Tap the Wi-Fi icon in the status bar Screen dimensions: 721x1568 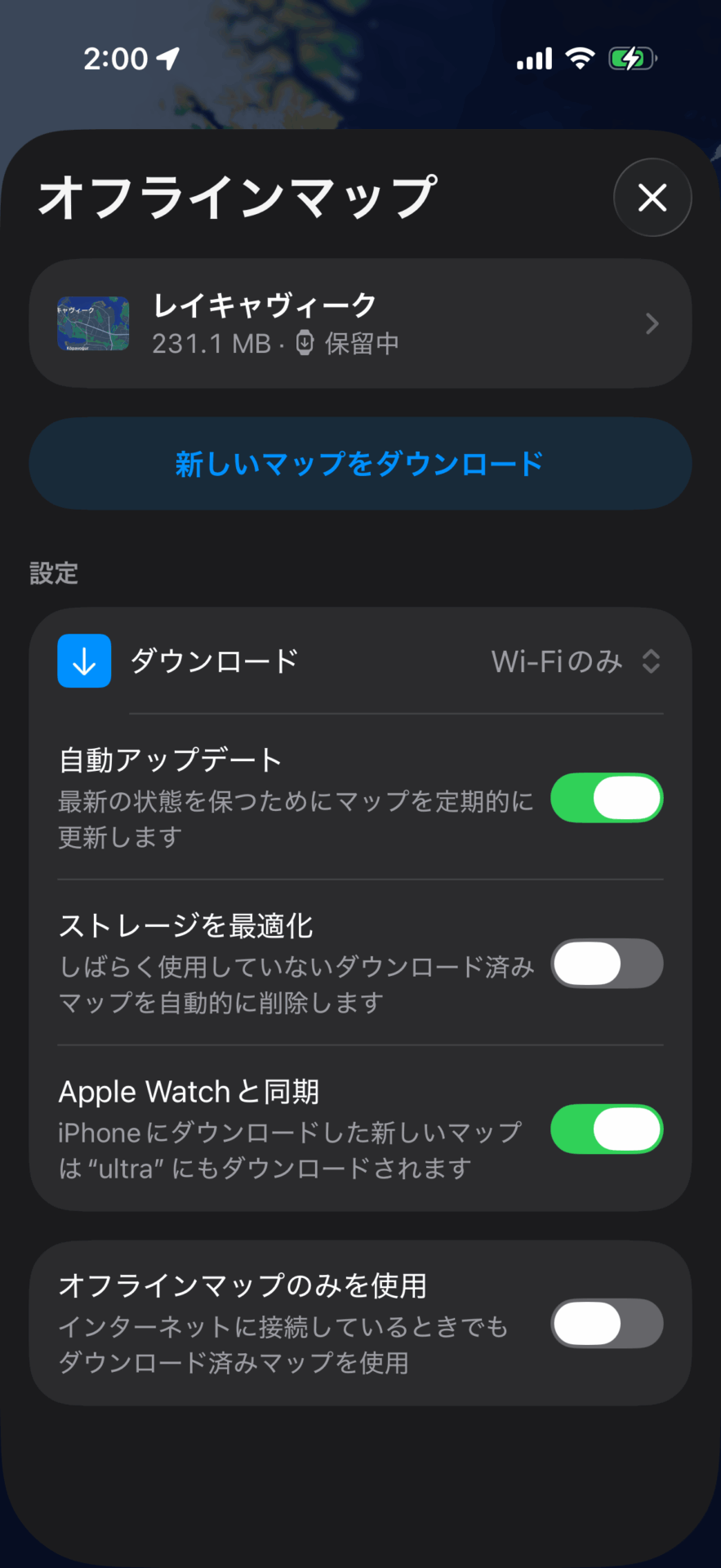579,56
